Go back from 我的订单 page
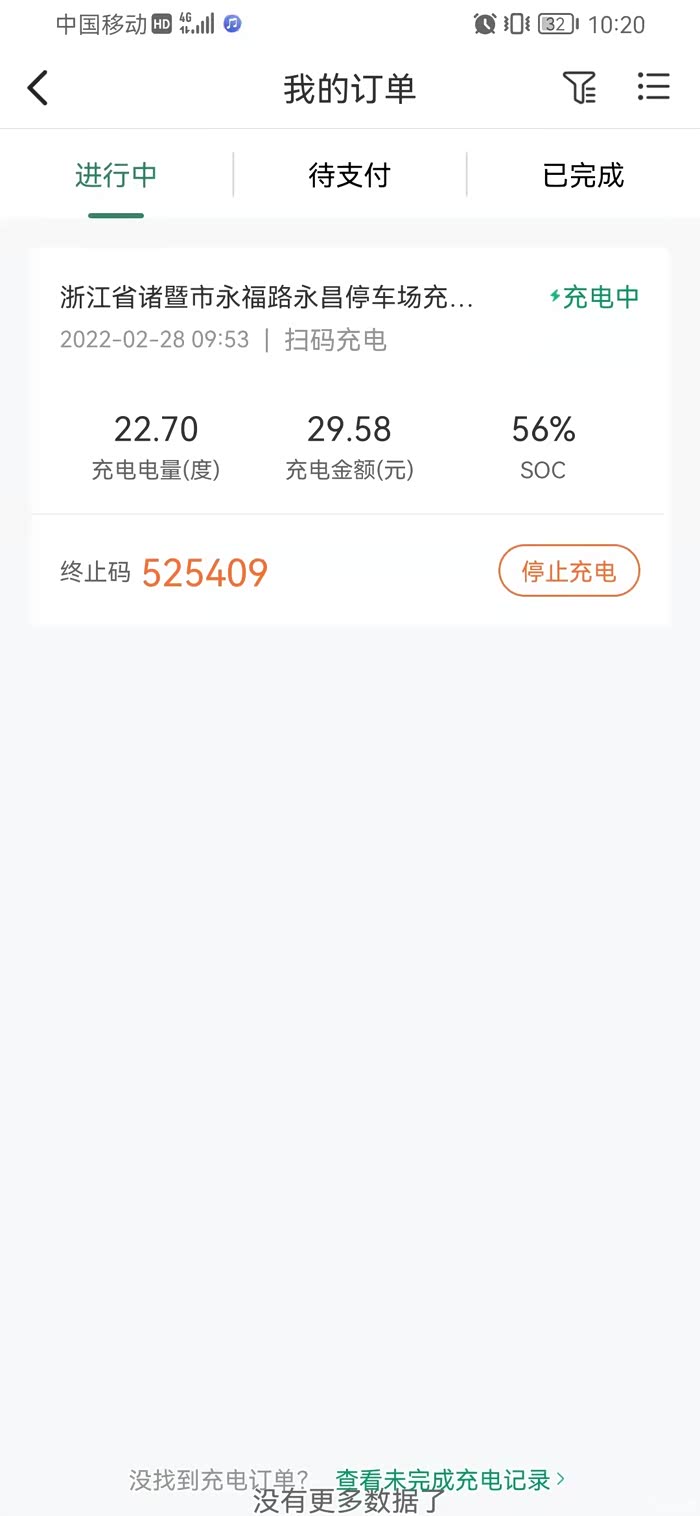Viewport: 700px width, 1516px height. click(38, 88)
